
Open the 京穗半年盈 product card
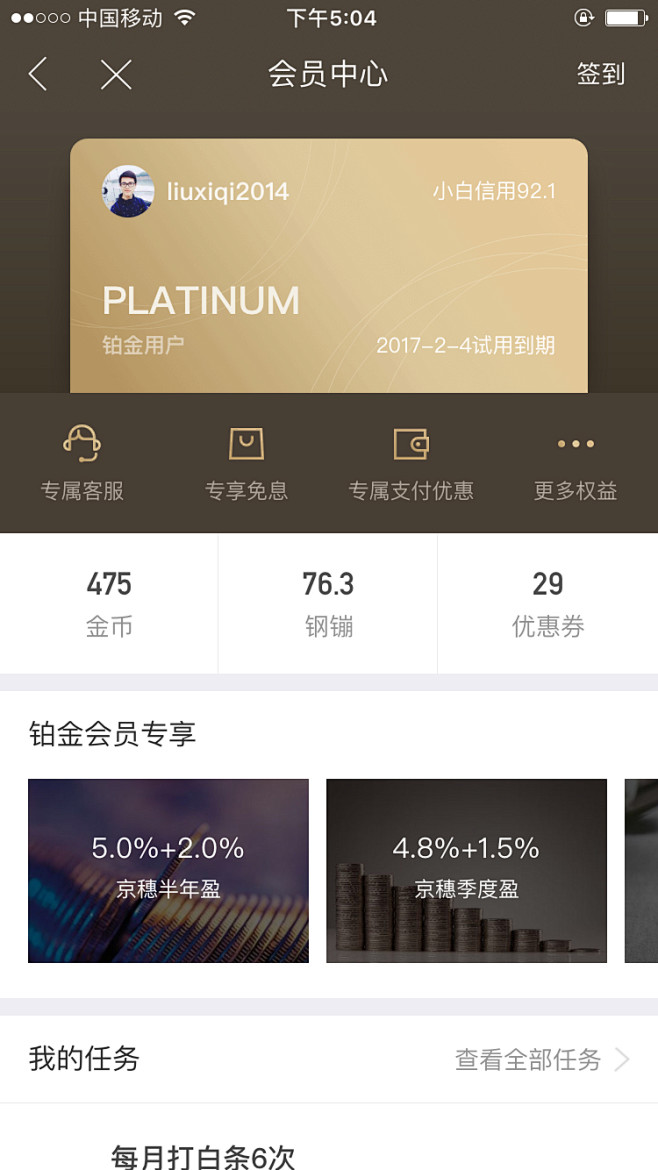(x=168, y=870)
